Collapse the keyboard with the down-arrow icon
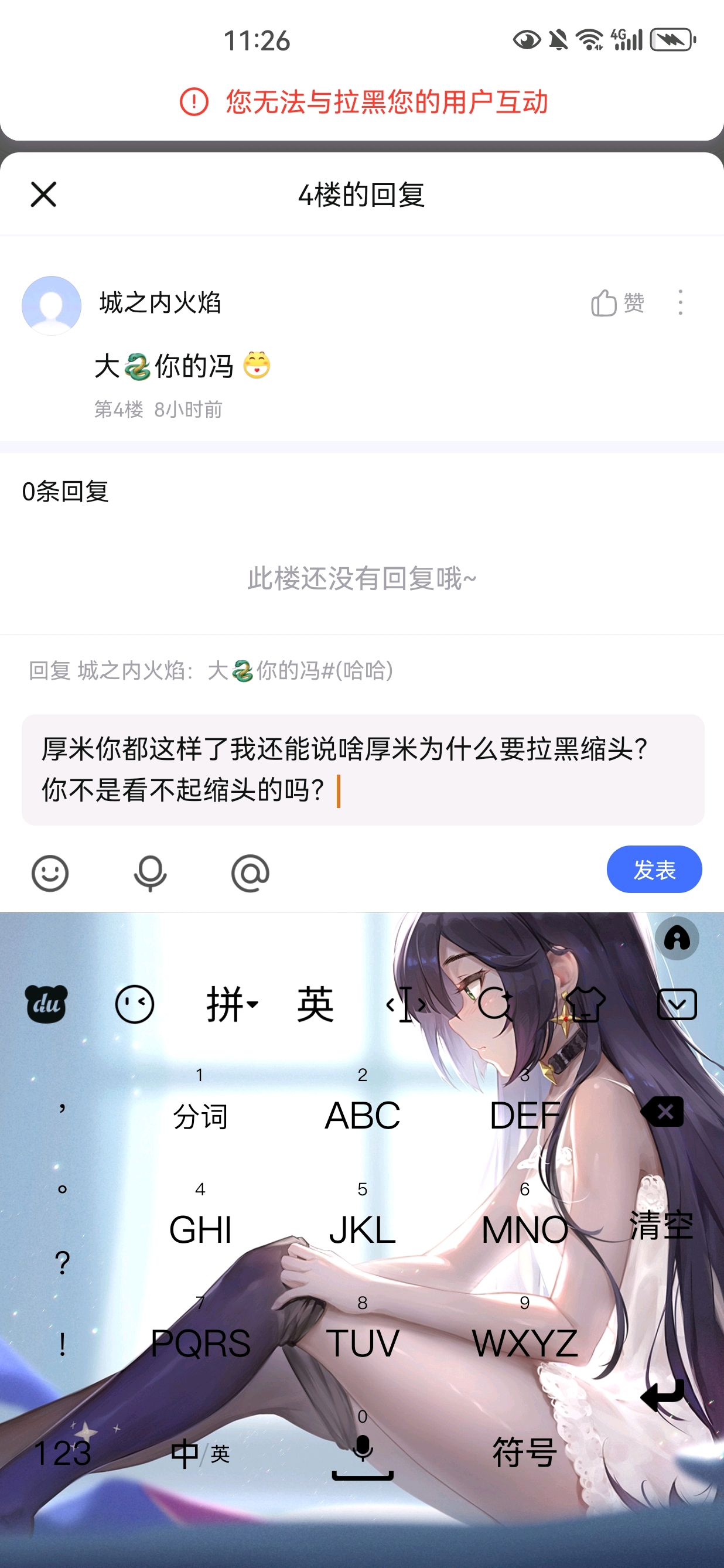The width and height of the screenshot is (724, 1568). (677, 1004)
